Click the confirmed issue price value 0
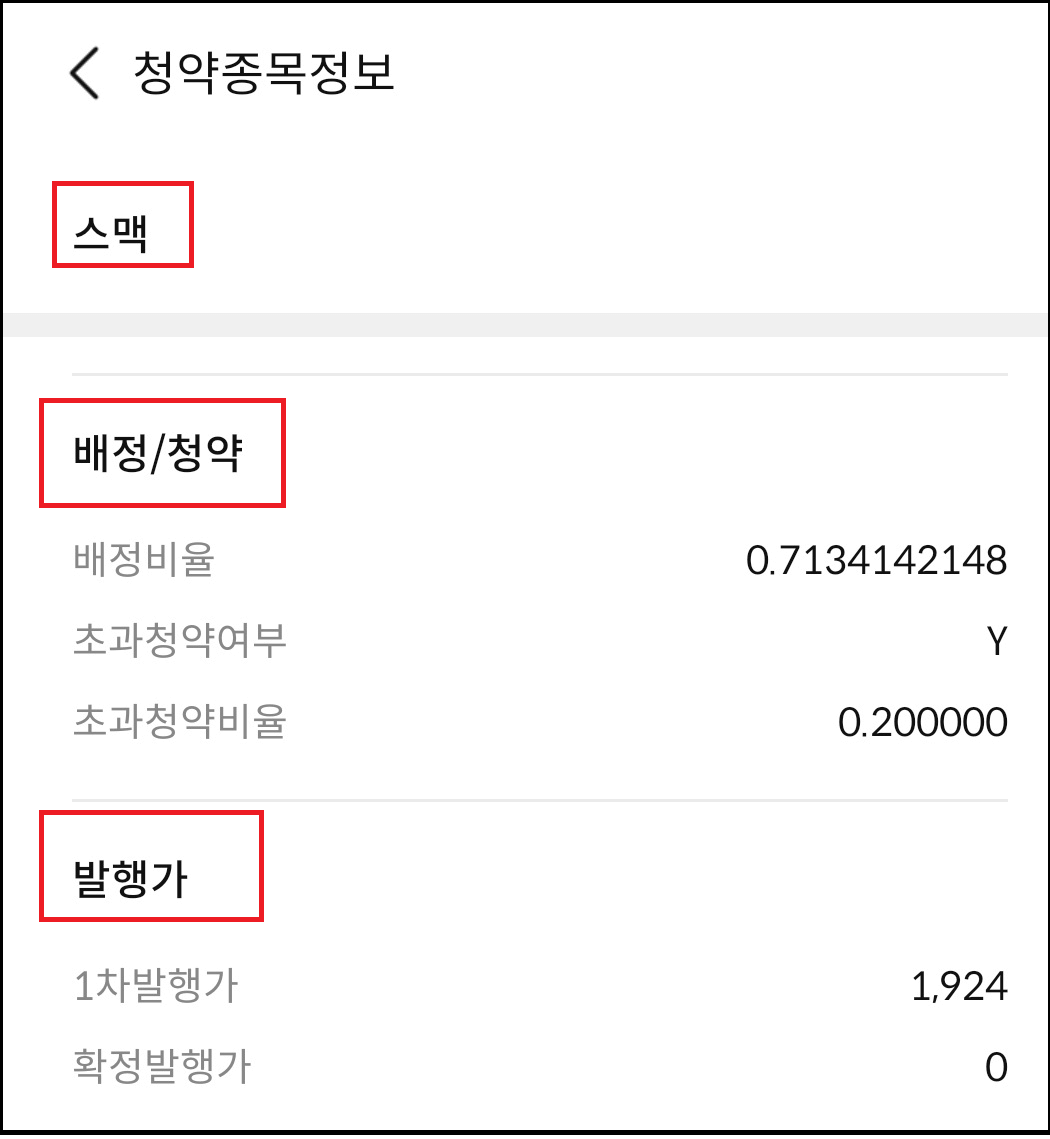This screenshot has width=1050, height=1139. tap(996, 1066)
